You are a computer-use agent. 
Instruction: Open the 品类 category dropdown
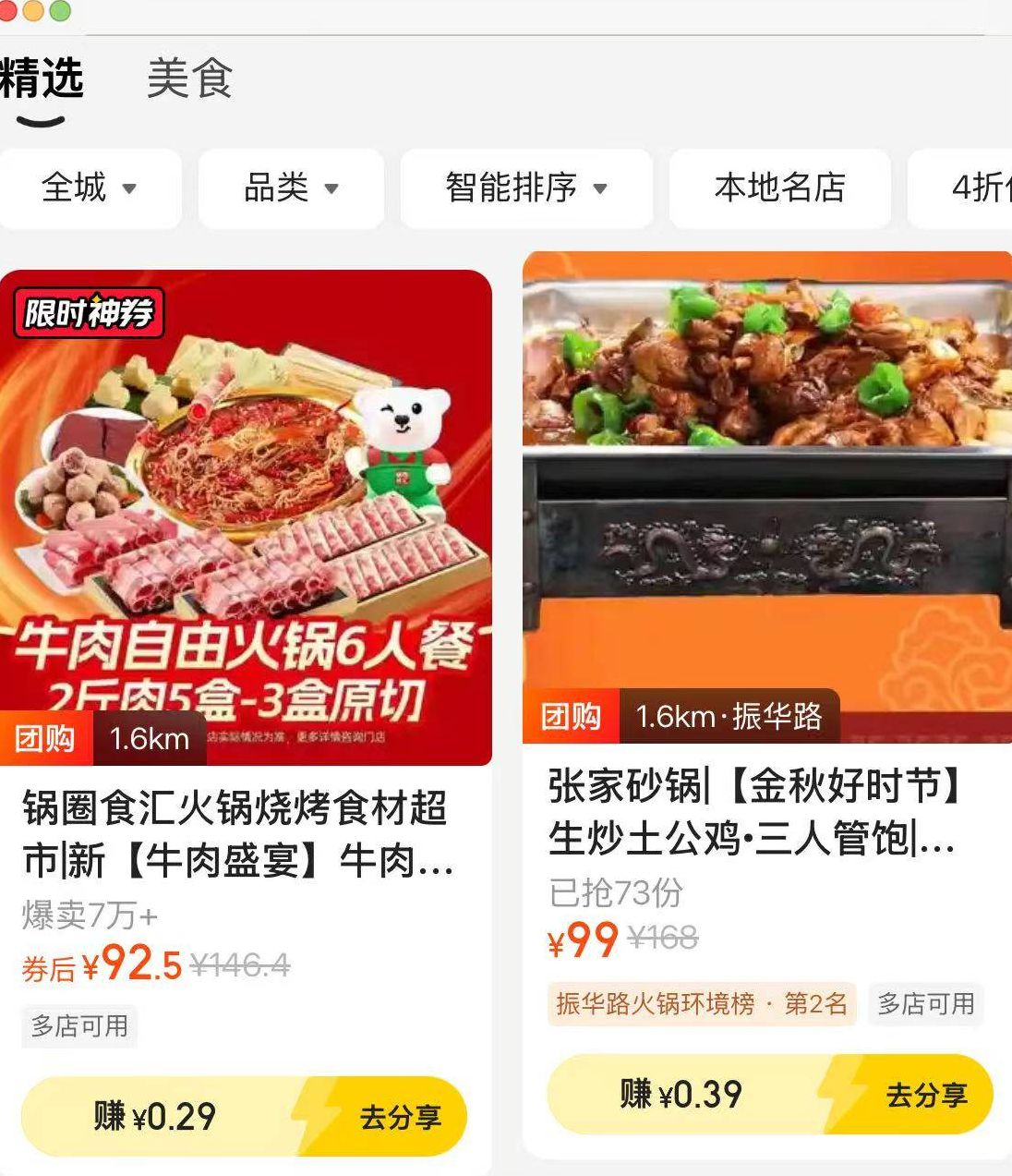290,188
